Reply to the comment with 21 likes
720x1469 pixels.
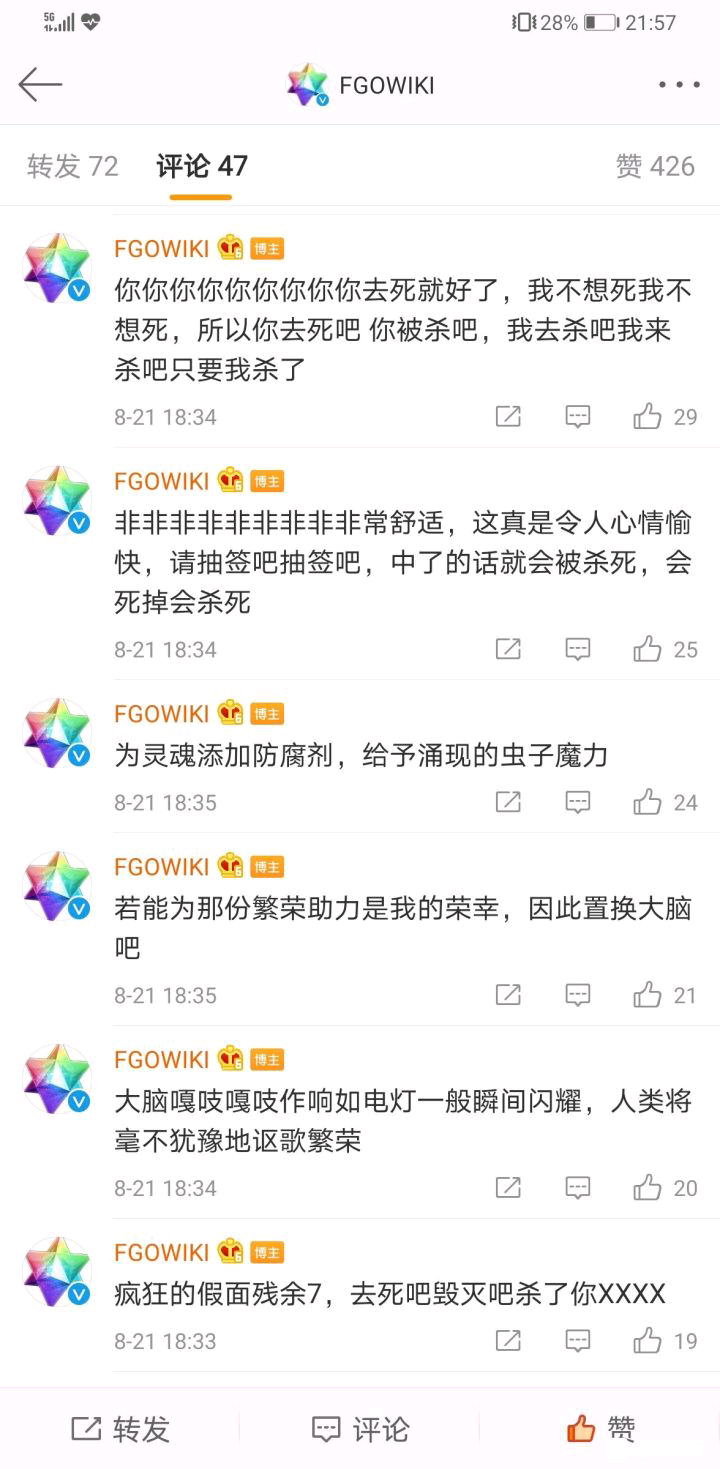coord(578,995)
